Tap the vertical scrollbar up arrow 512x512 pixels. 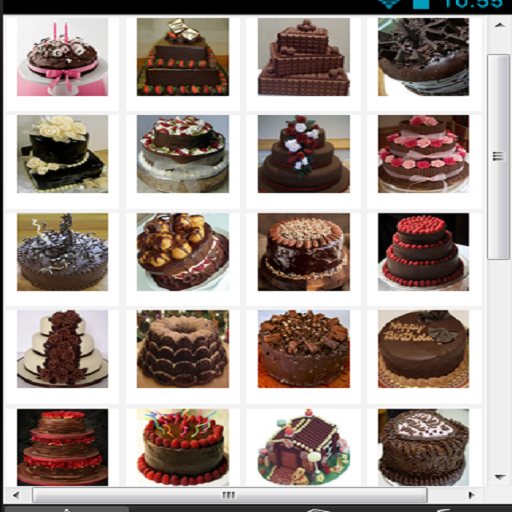click(x=499, y=25)
